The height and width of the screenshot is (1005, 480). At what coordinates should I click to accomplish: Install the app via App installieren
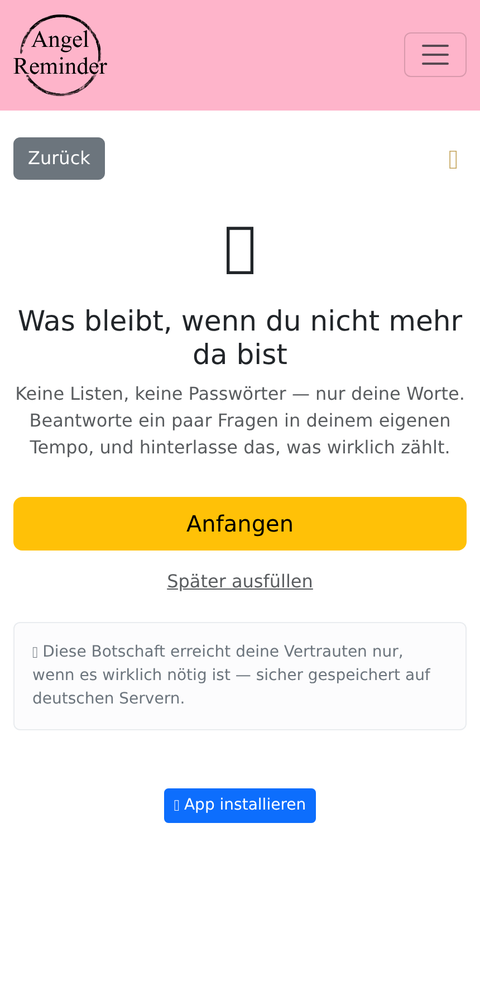(x=240, y=805)
